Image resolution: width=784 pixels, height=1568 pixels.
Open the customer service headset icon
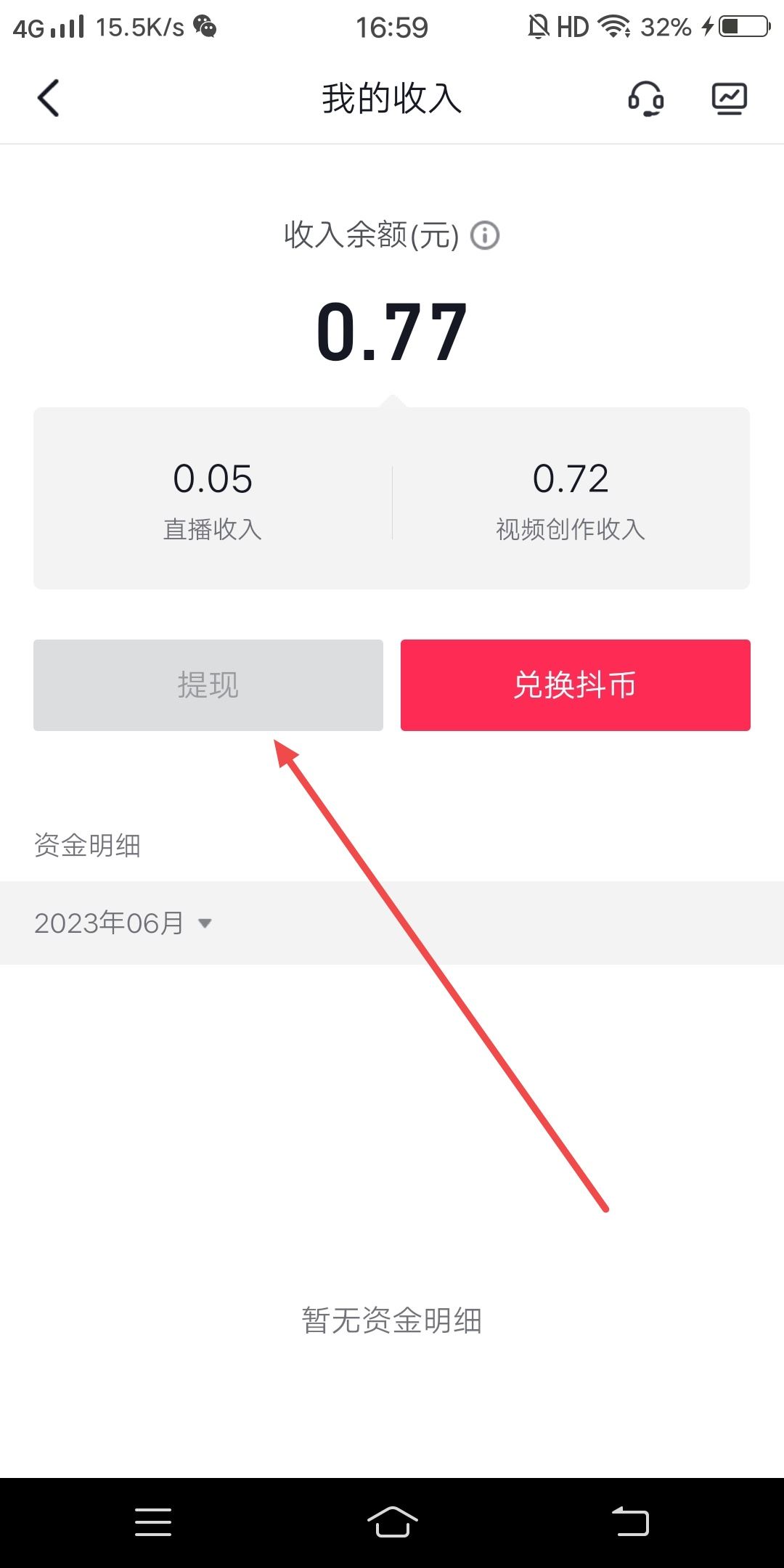pyautogui.click(x=645, y=98)
